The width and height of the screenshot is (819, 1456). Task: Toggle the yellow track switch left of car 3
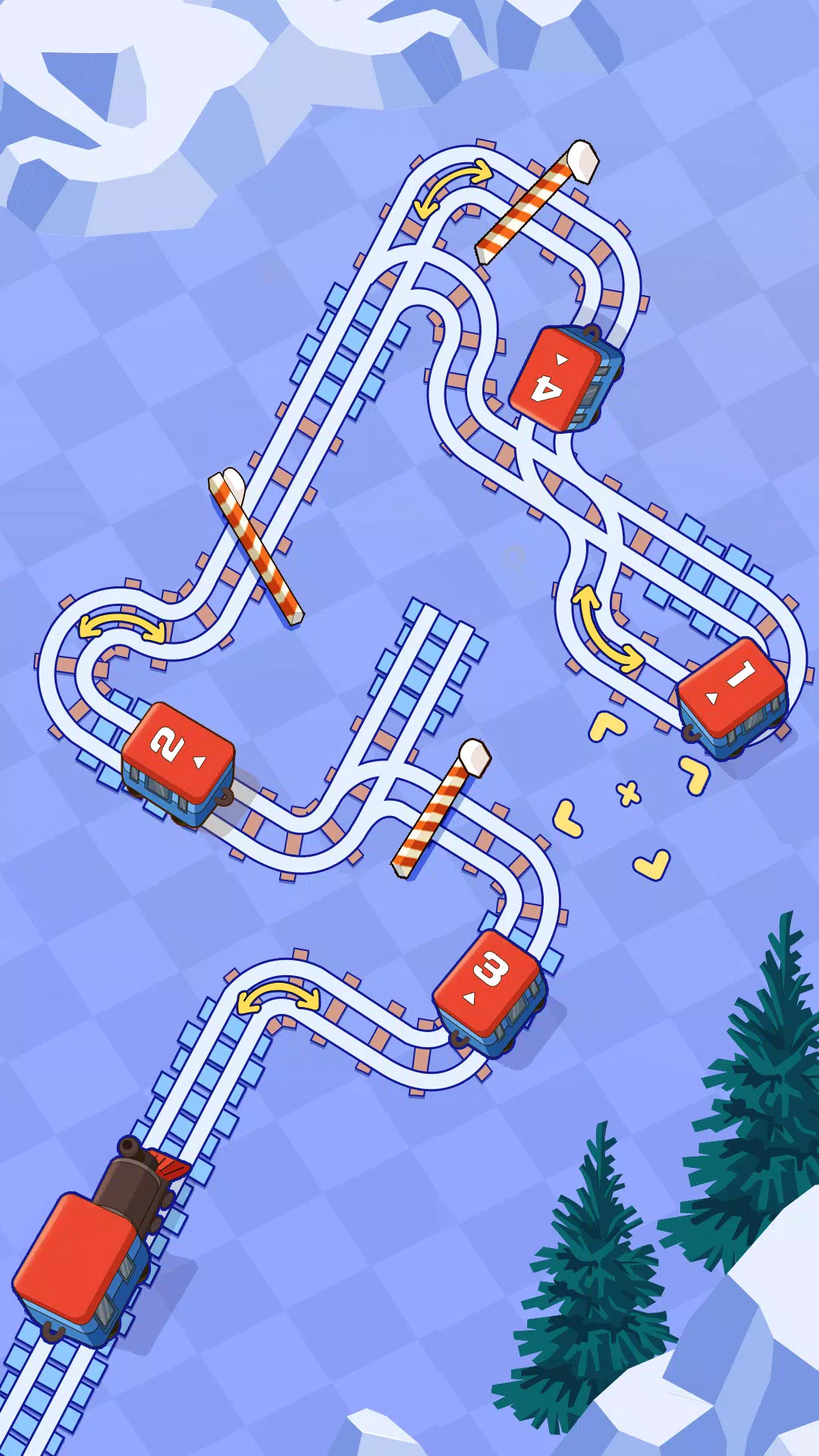(x=278, y=996)
